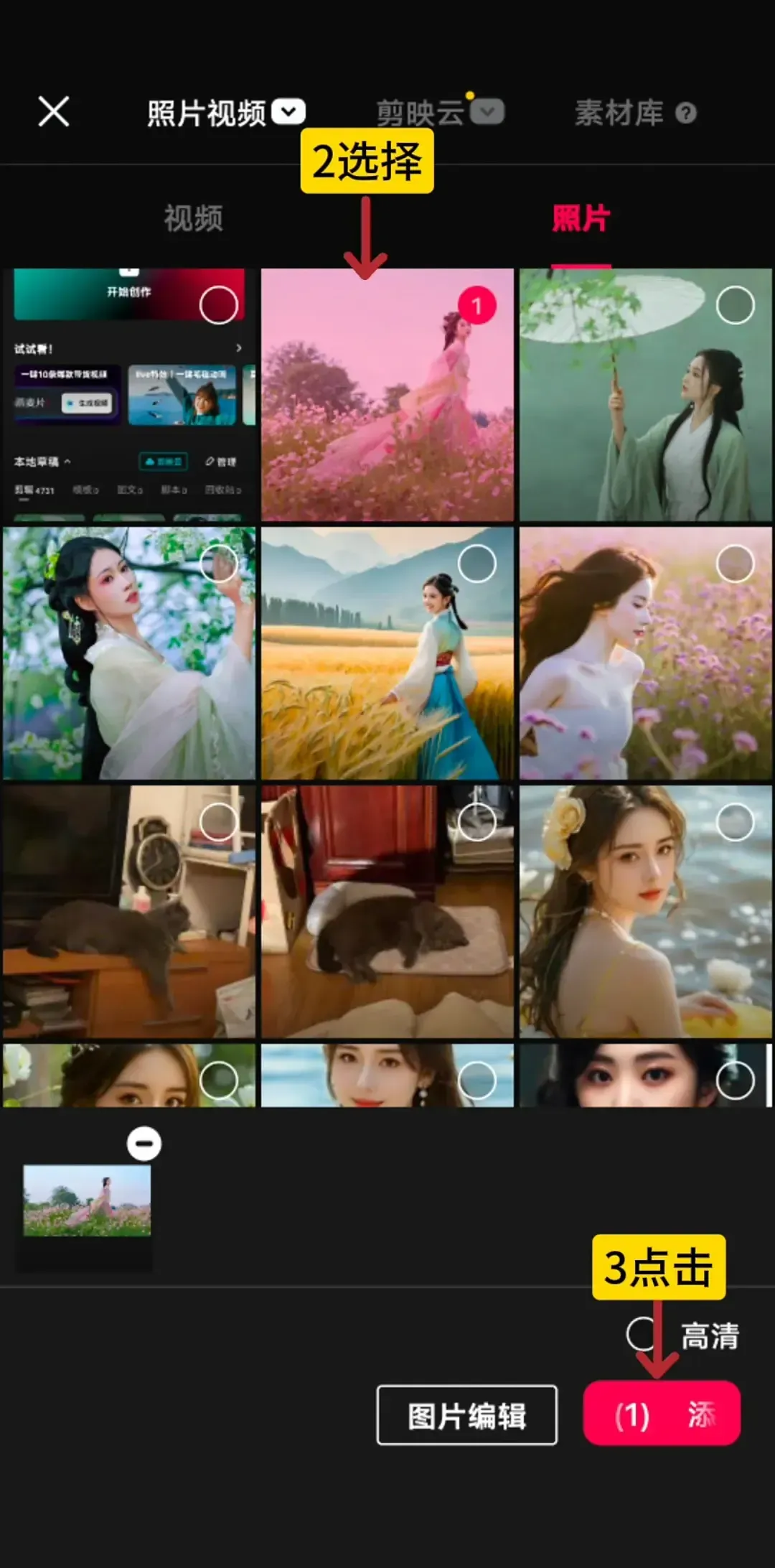Remove selected clip with minus icon
Viewport: 775px width, 1568px height.
144,1144
